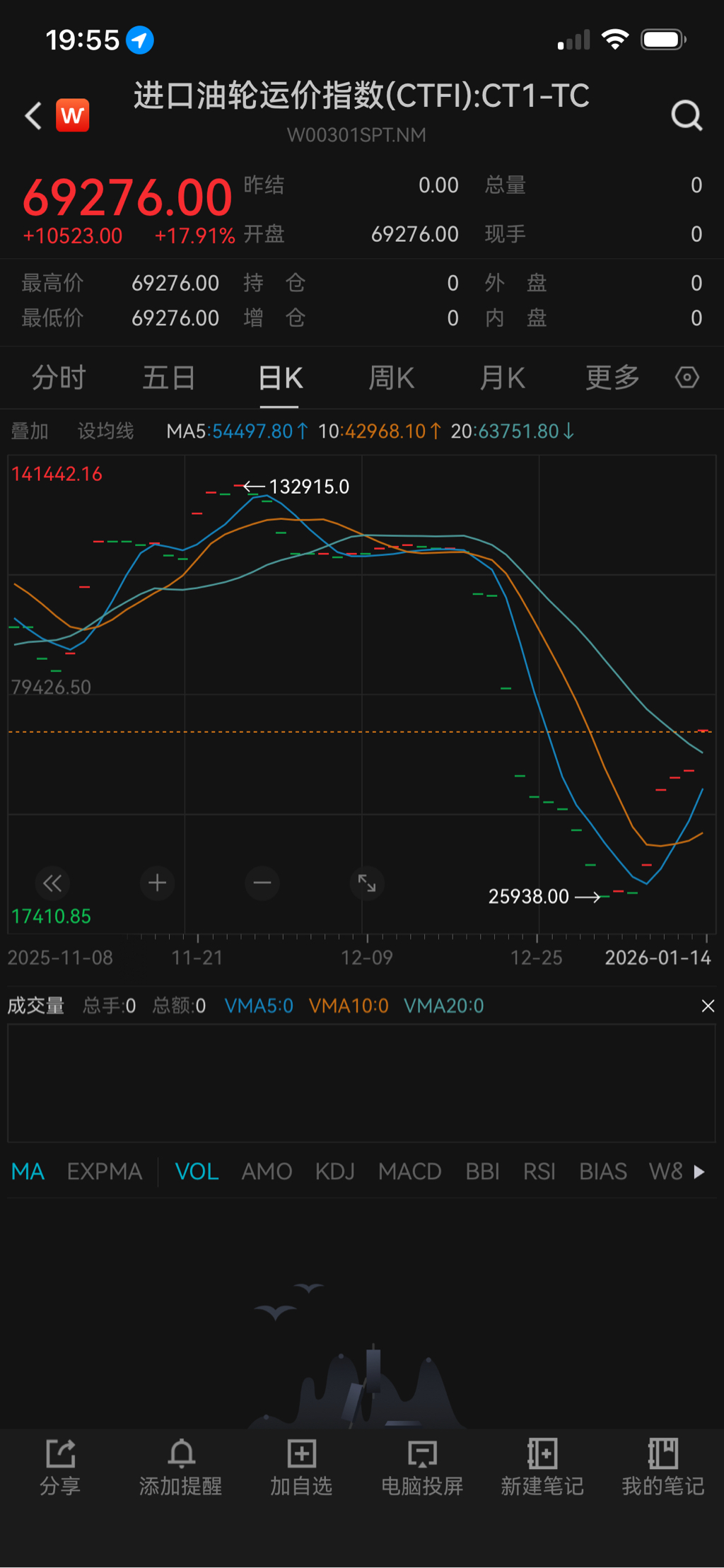Select the 周K chart tab
The width and height of the screenshot is (724, 1568).
coord(391,378)
